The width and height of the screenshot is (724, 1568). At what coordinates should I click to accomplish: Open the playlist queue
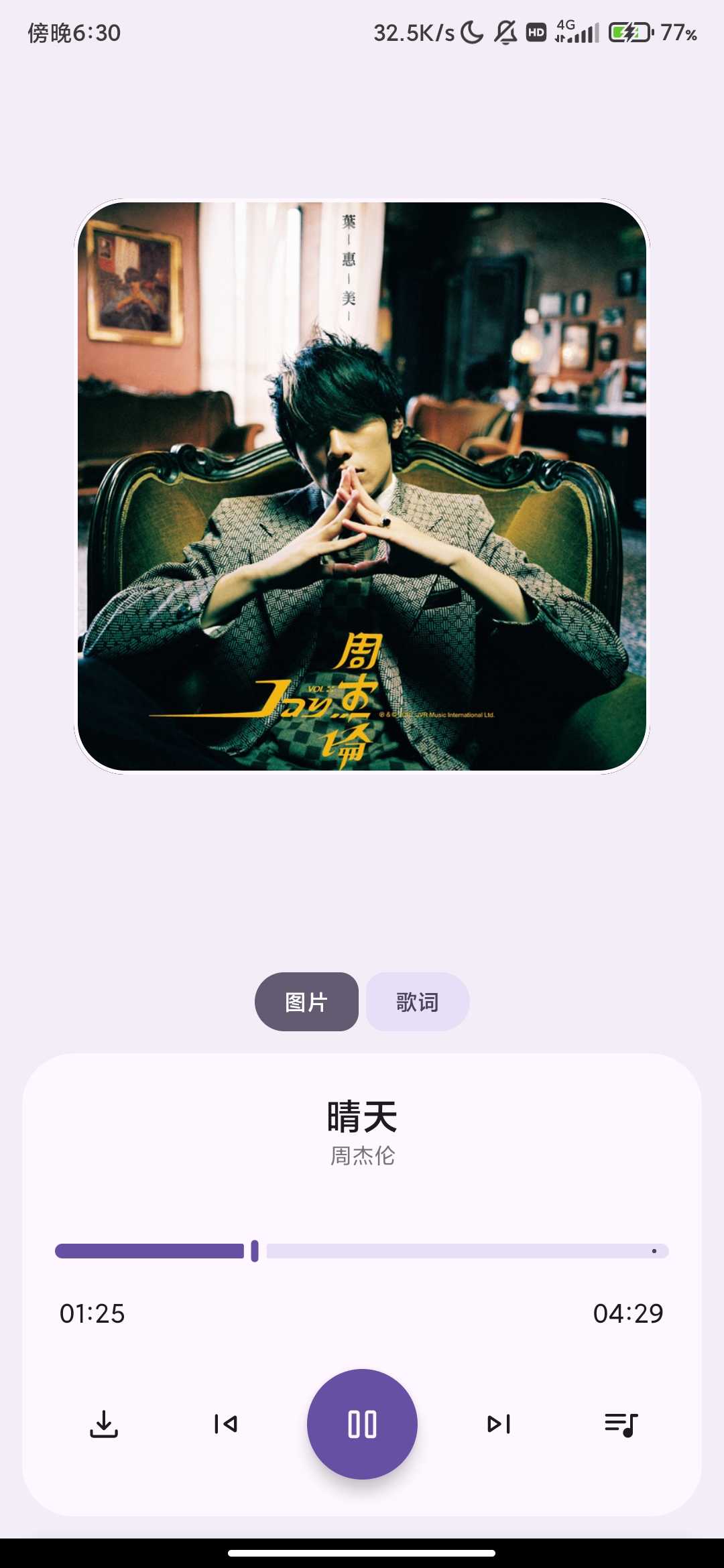click(x=621, y=1424)
